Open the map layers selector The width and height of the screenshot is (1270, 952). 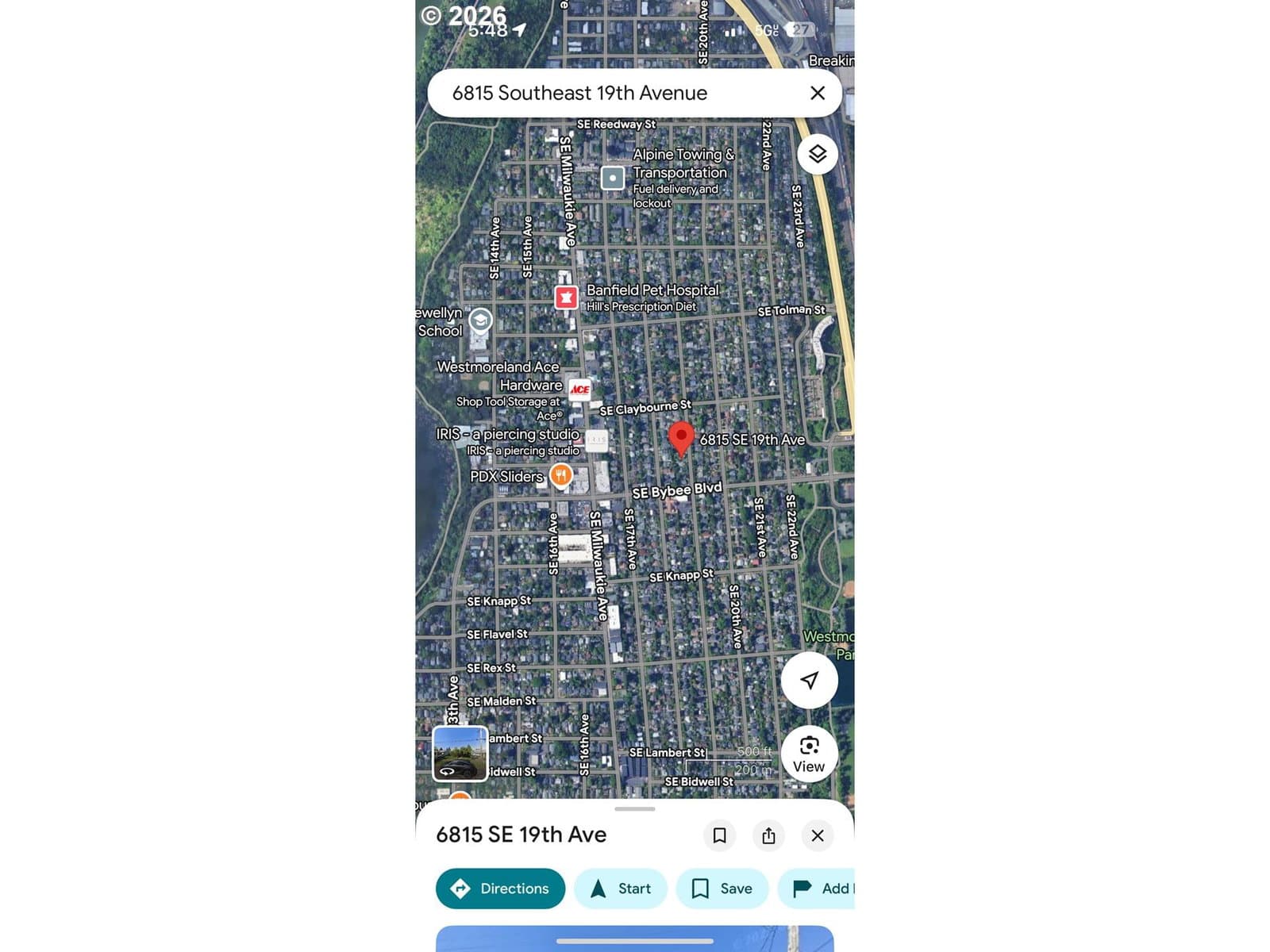817,154
